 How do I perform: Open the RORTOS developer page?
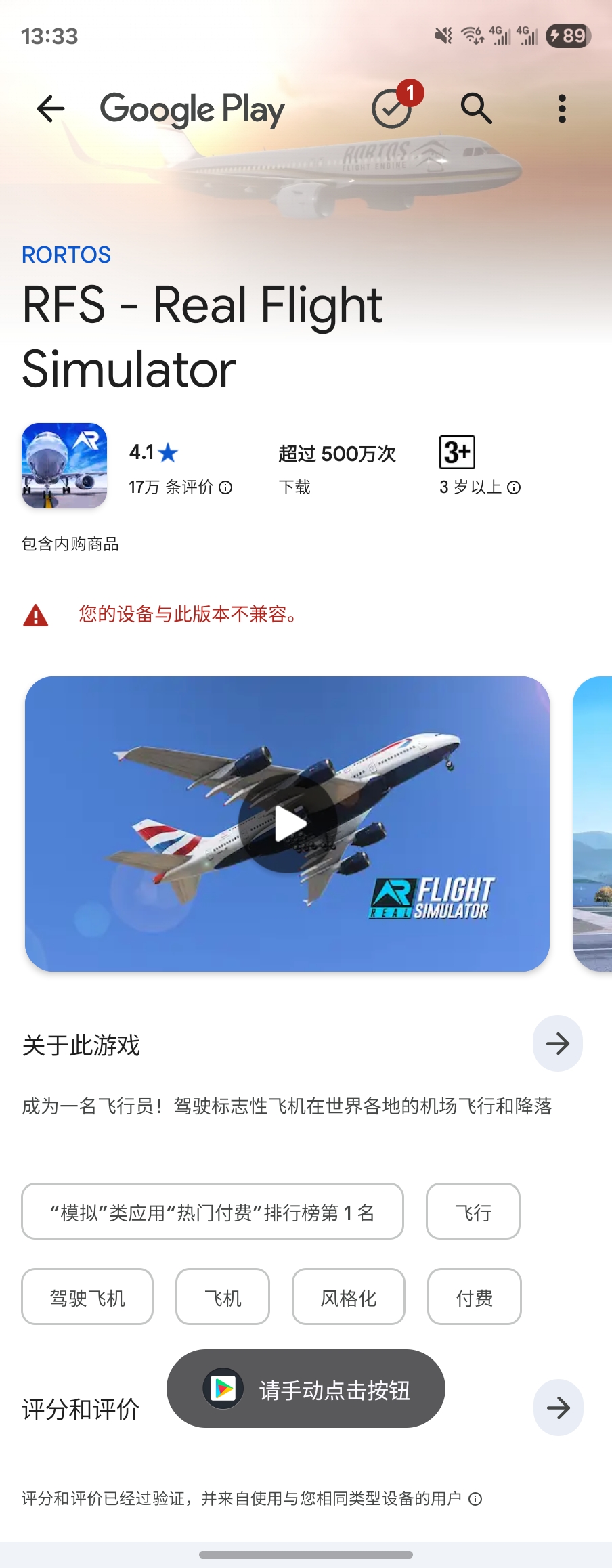66,255
